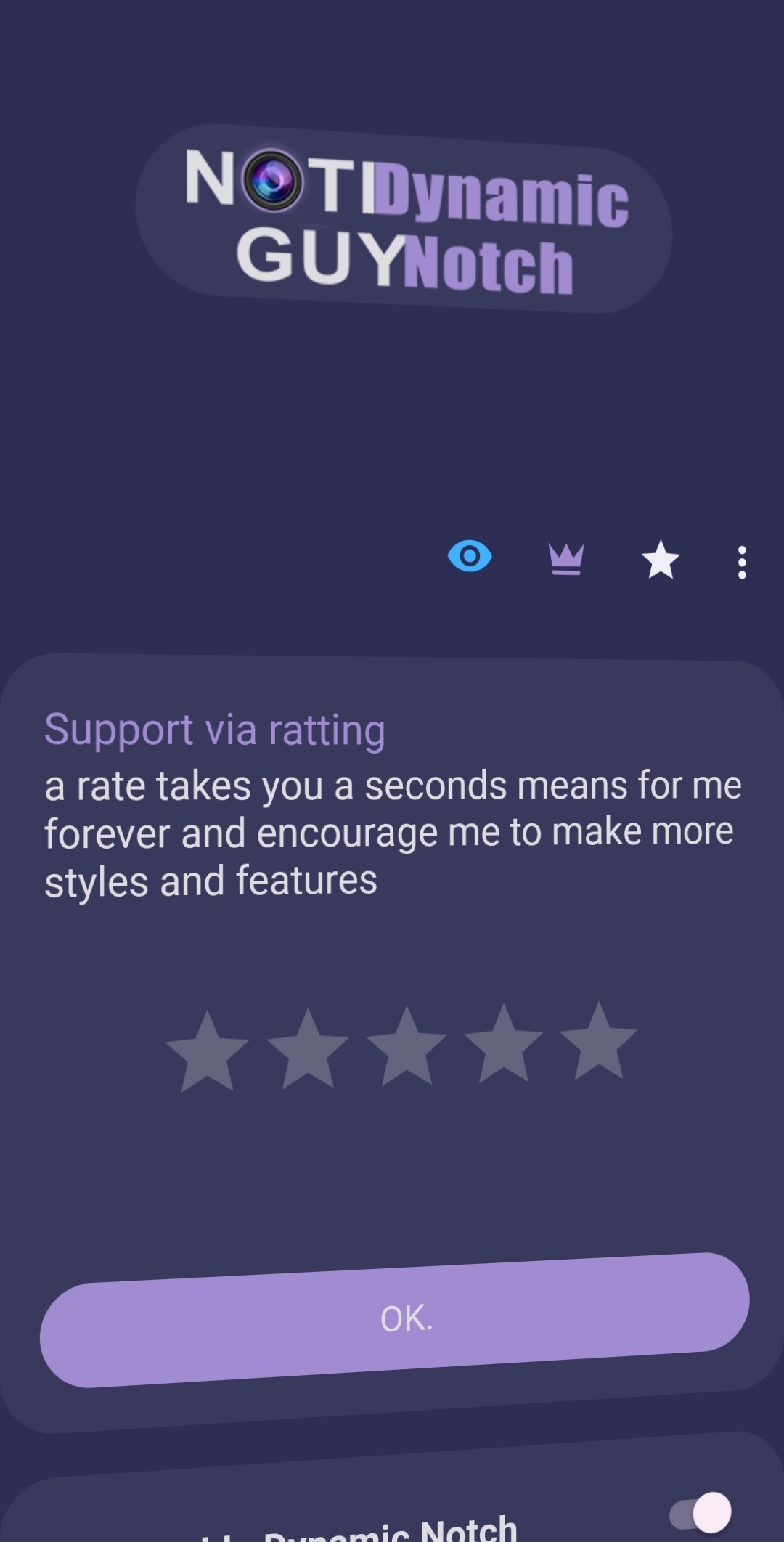Screen dimensions: 784x1542
Task: Open the premium crown icon
Action: click(x=566, y=560)
